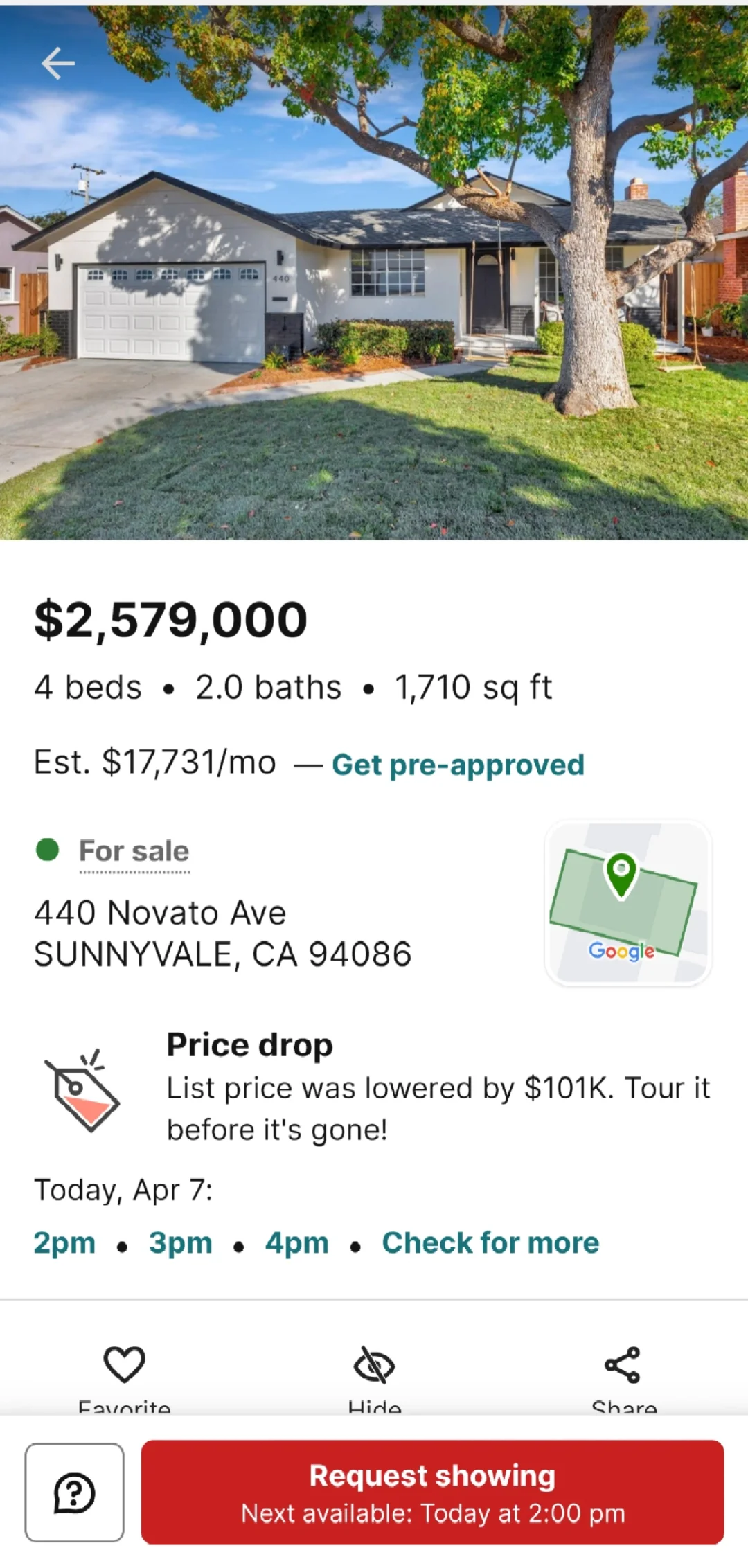
Task: Tap Check for more tour times
Action: [x=490, y=1243]
